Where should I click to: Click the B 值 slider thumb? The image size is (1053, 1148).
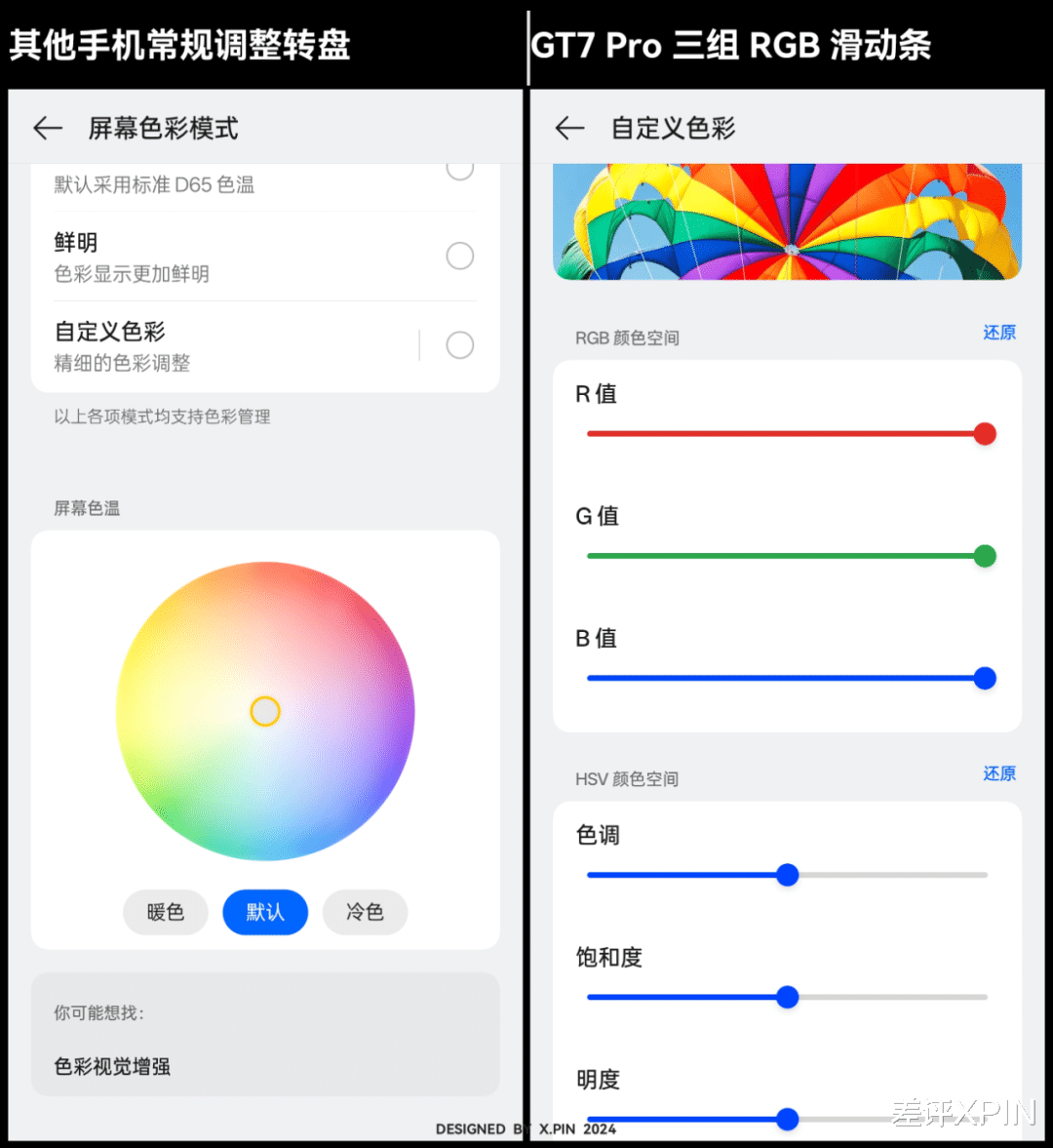coord(985,678)
